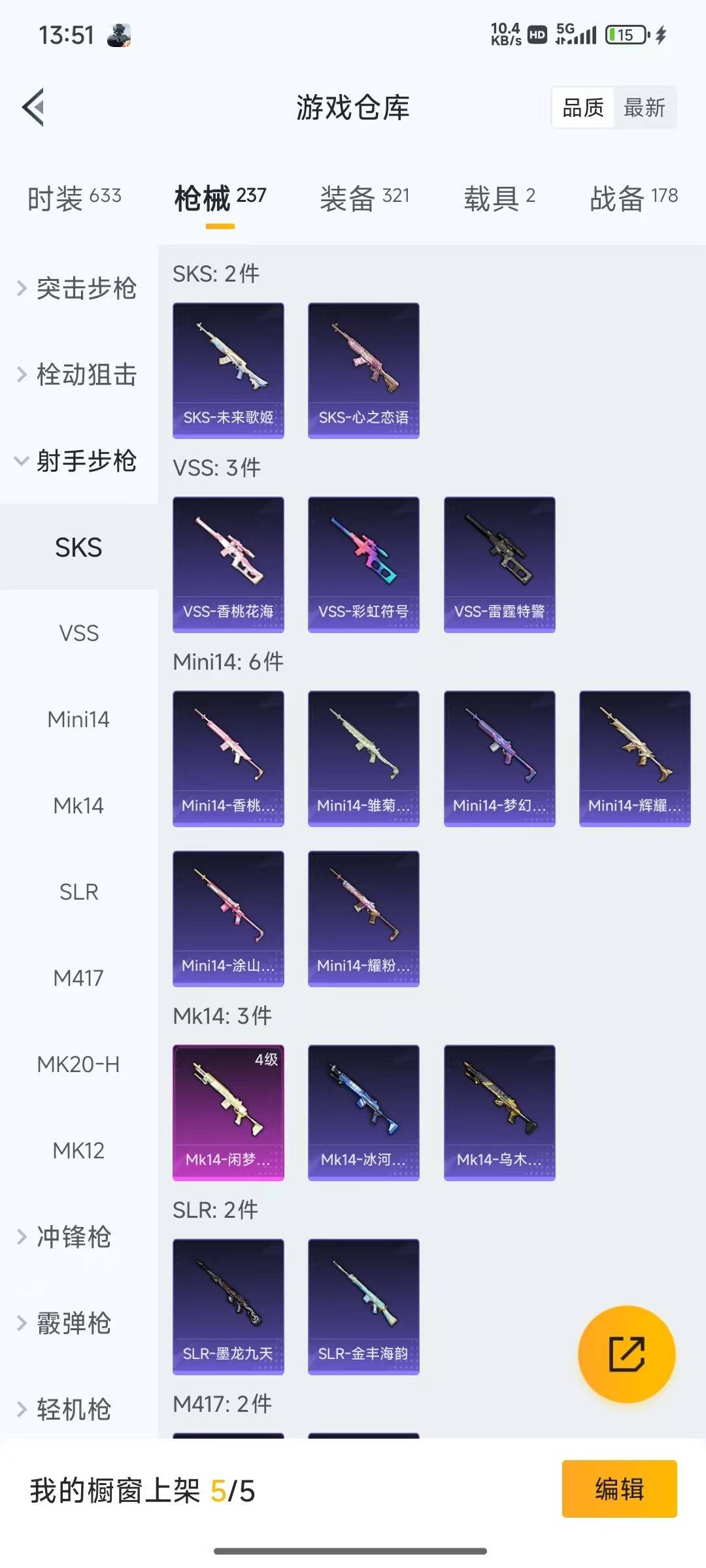Expand the 突击步枪 category
Image resolution: width=706 pixels, height=1568 pixels.
[78, 288]
